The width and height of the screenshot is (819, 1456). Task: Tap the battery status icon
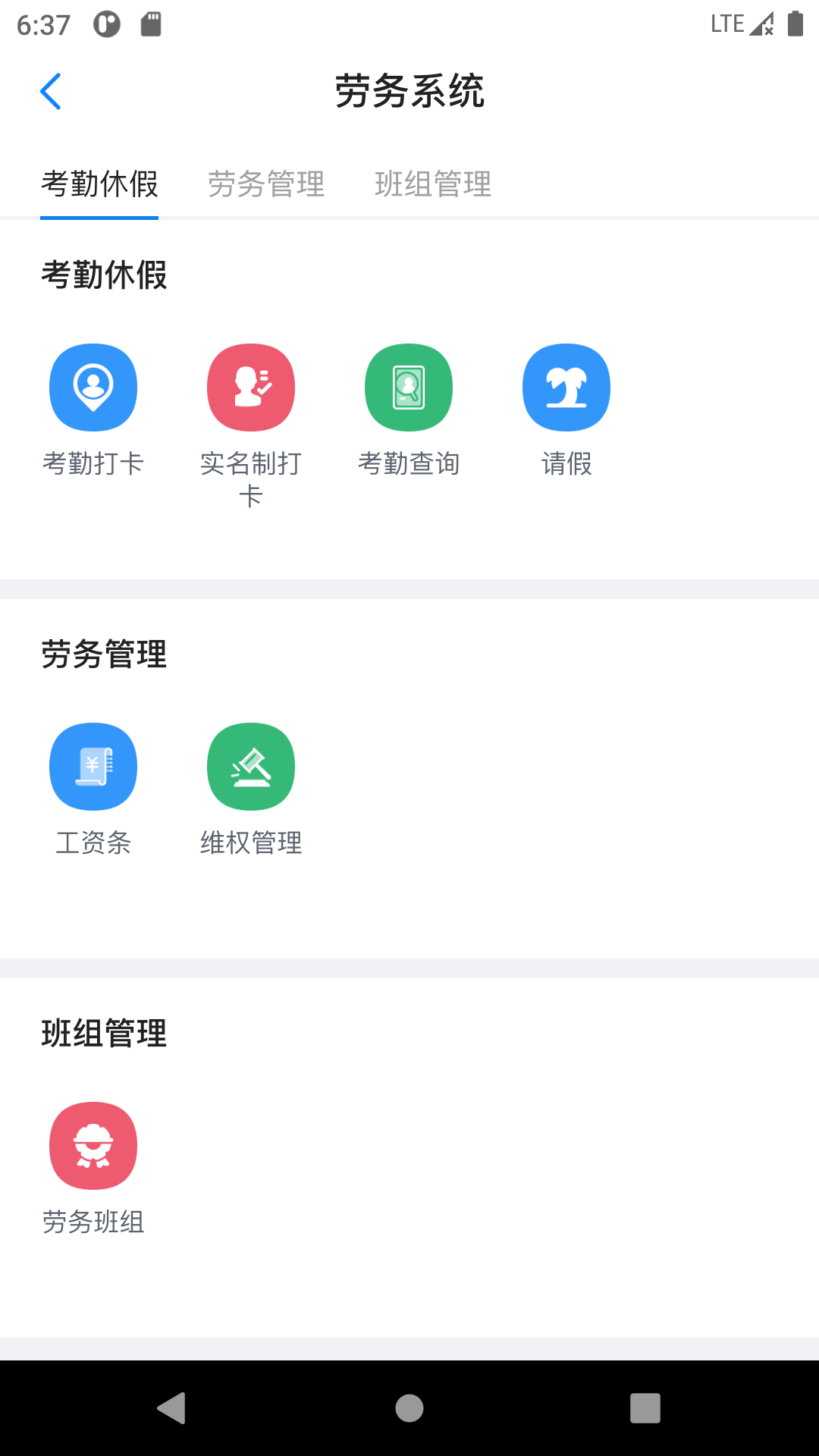tap(794, 23)
